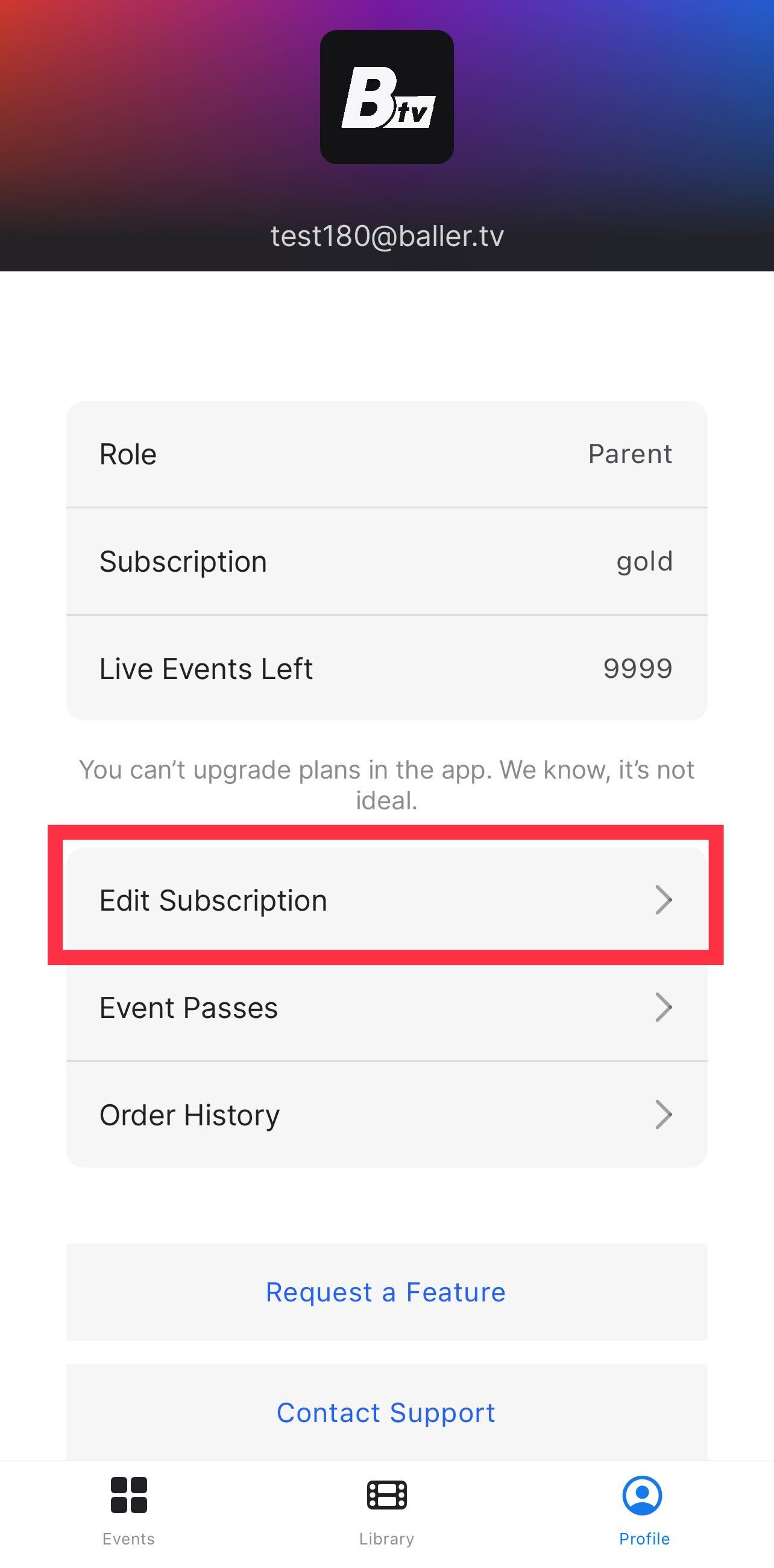Switch to the Events tab
Screen dimensions: 774x1568
coord(128,1512)
